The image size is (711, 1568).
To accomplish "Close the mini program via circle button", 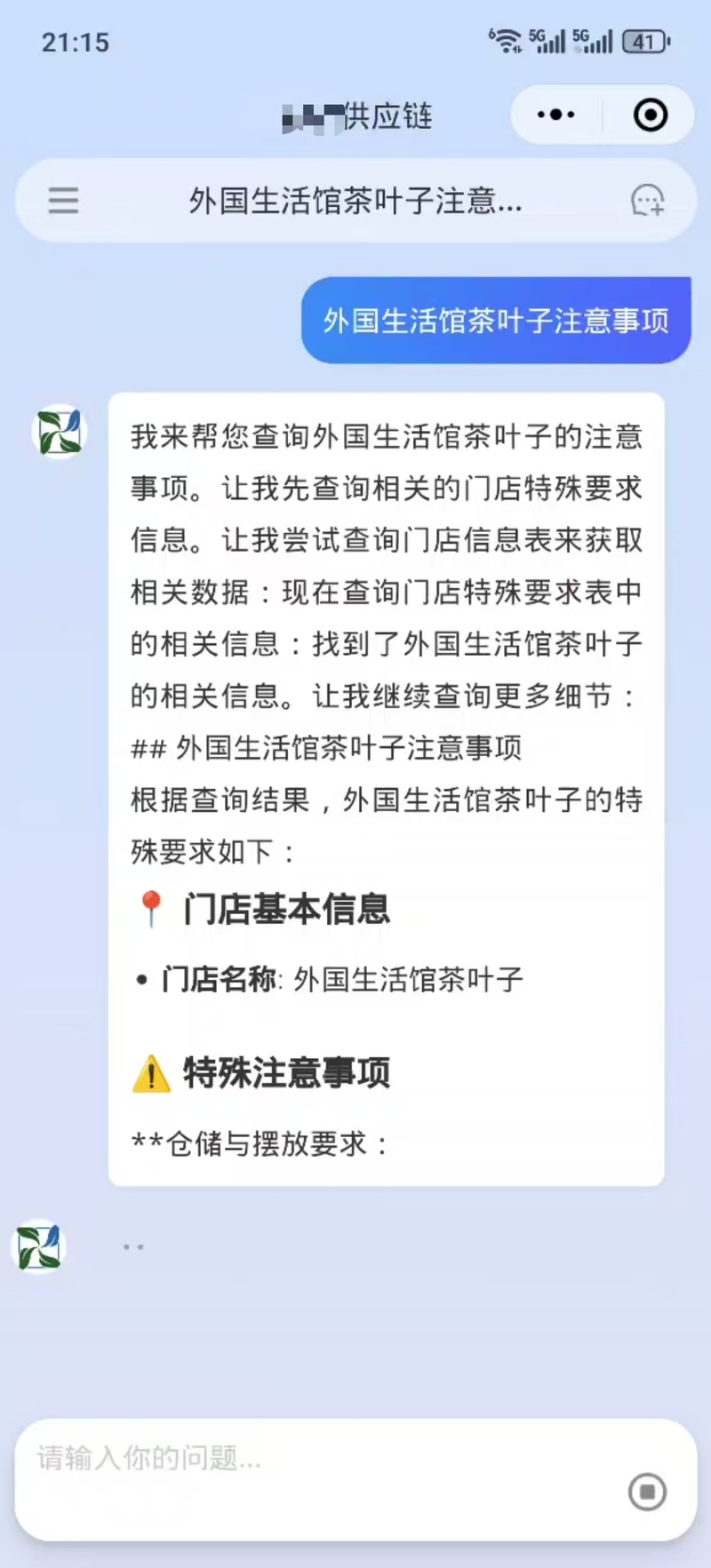I will 650,115.
